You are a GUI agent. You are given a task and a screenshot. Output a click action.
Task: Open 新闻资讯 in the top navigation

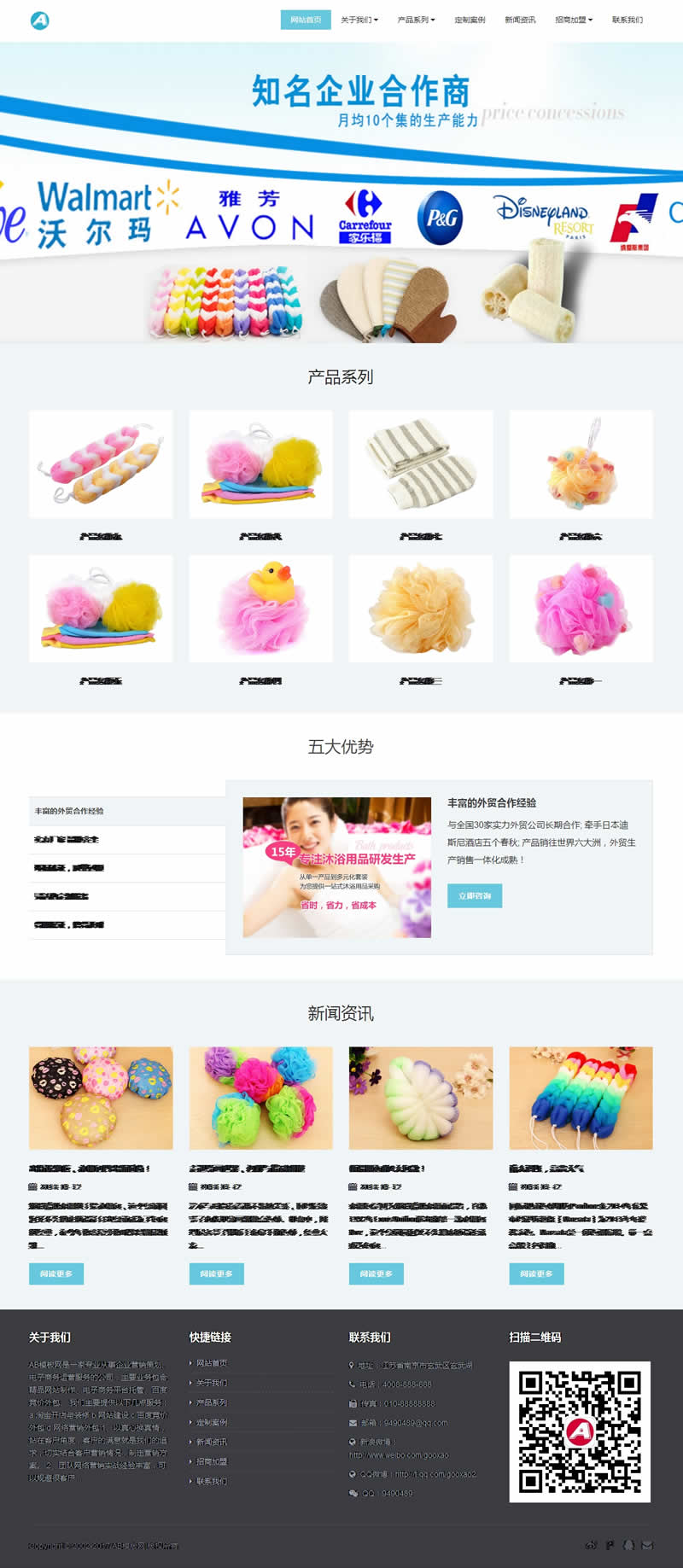click(x=520, y=20)
